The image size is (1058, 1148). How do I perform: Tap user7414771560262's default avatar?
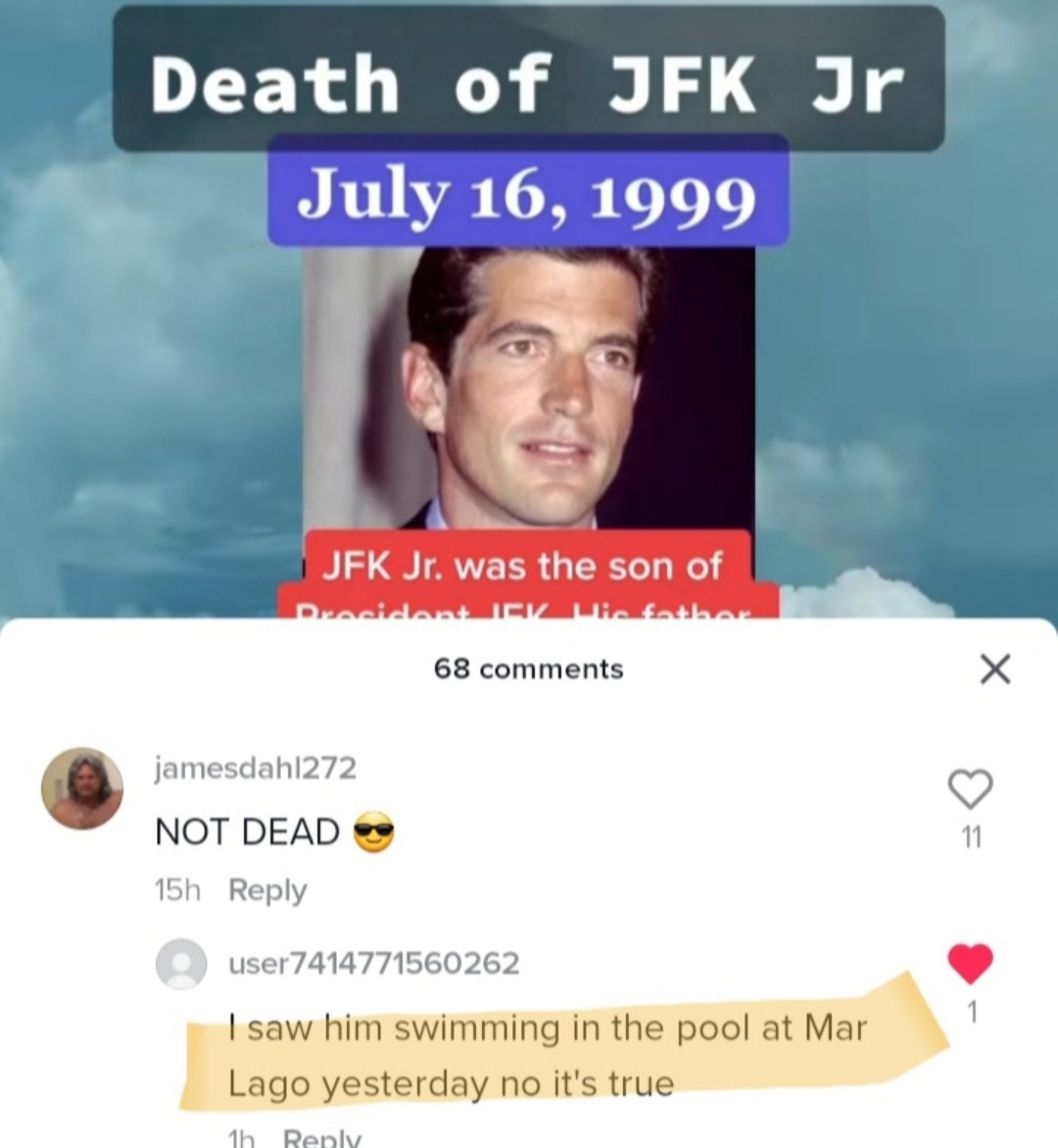(181, 964)
